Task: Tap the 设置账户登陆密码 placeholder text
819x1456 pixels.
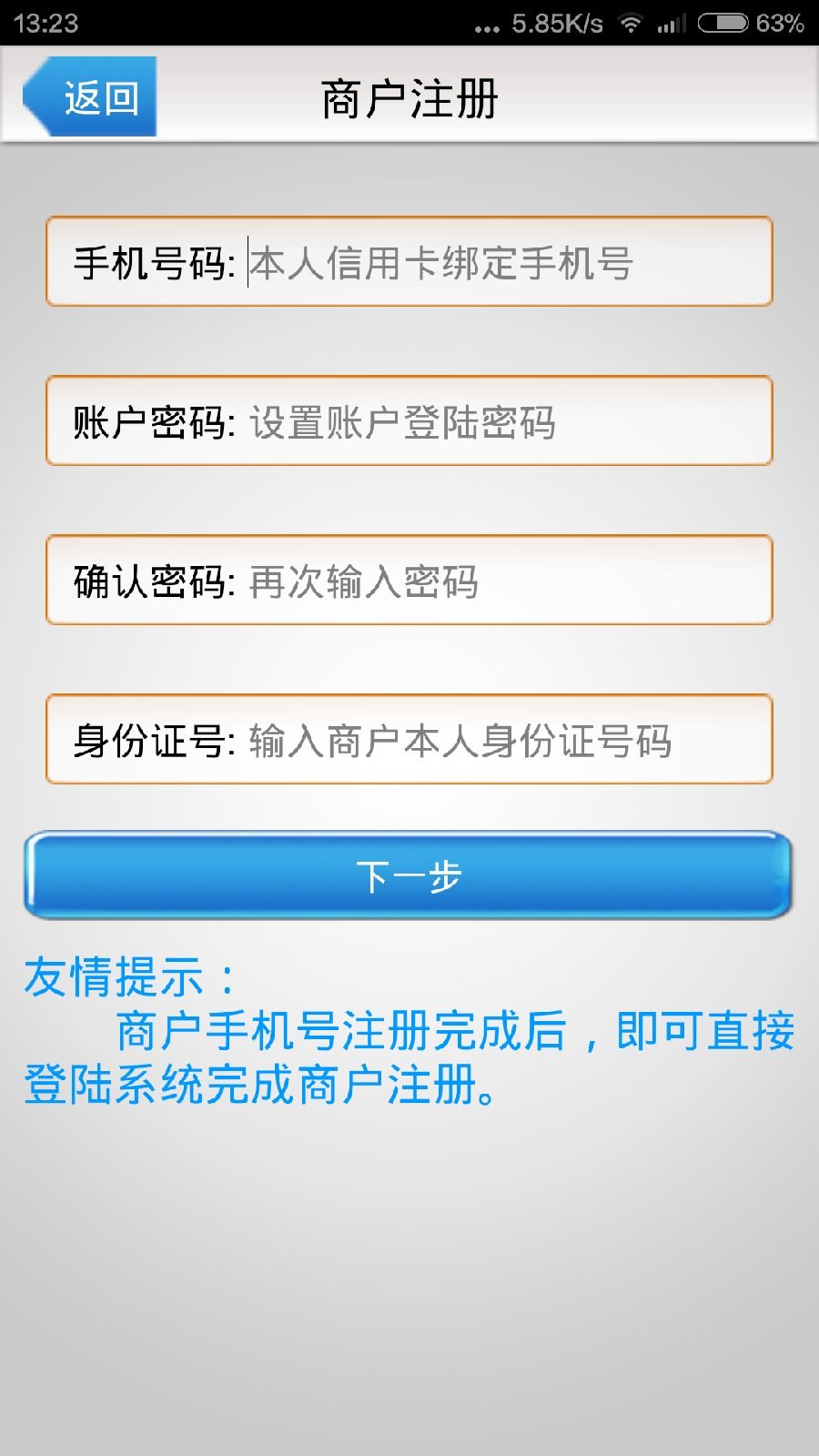Action: pyautogui.click(x=403, y=420)
